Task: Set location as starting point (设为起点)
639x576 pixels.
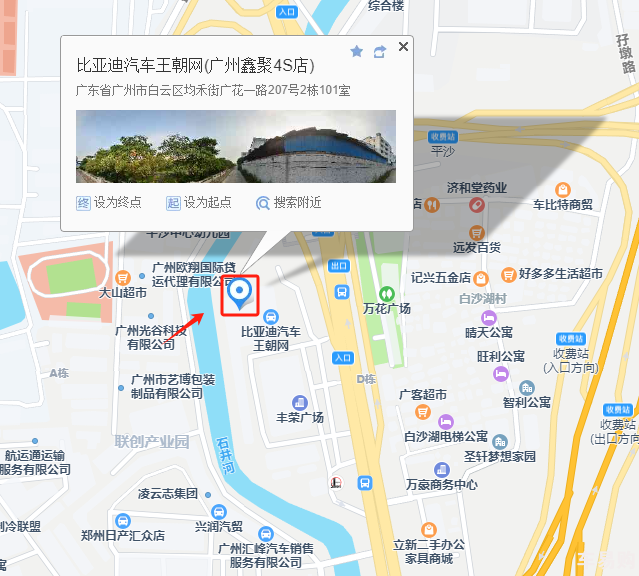Action: coord(198,202)
